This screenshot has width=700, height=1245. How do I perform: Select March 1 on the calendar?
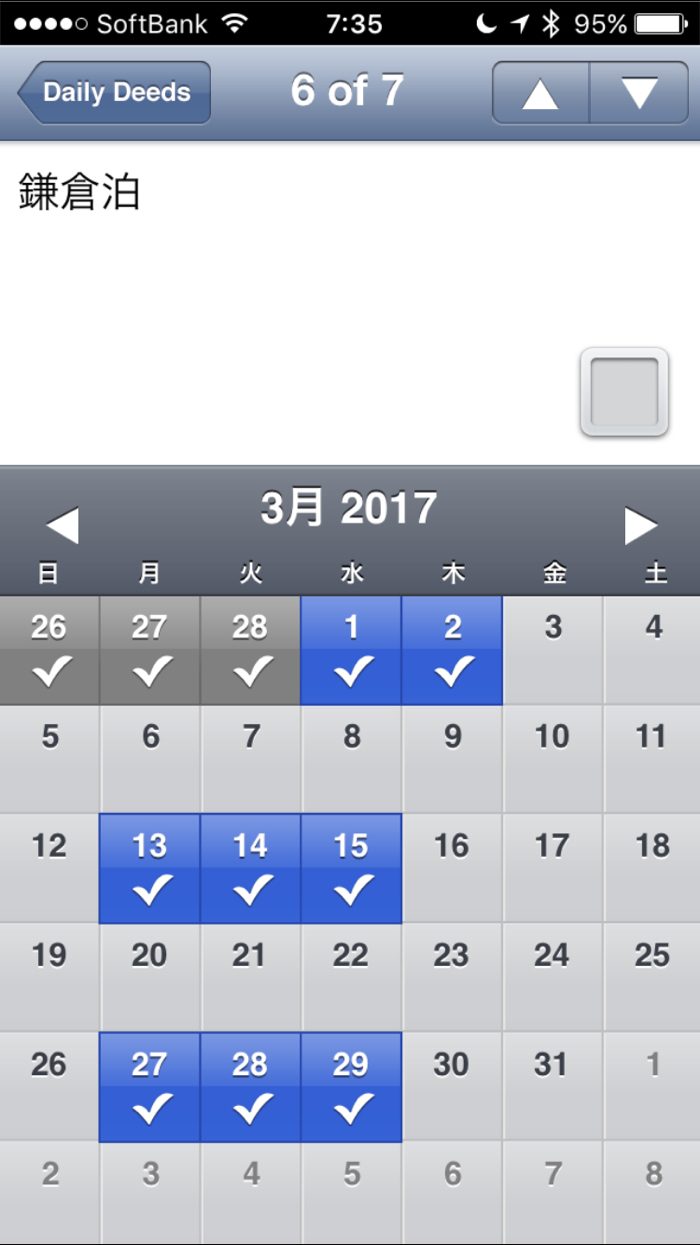pyautogui.click(x=351, y=651)
